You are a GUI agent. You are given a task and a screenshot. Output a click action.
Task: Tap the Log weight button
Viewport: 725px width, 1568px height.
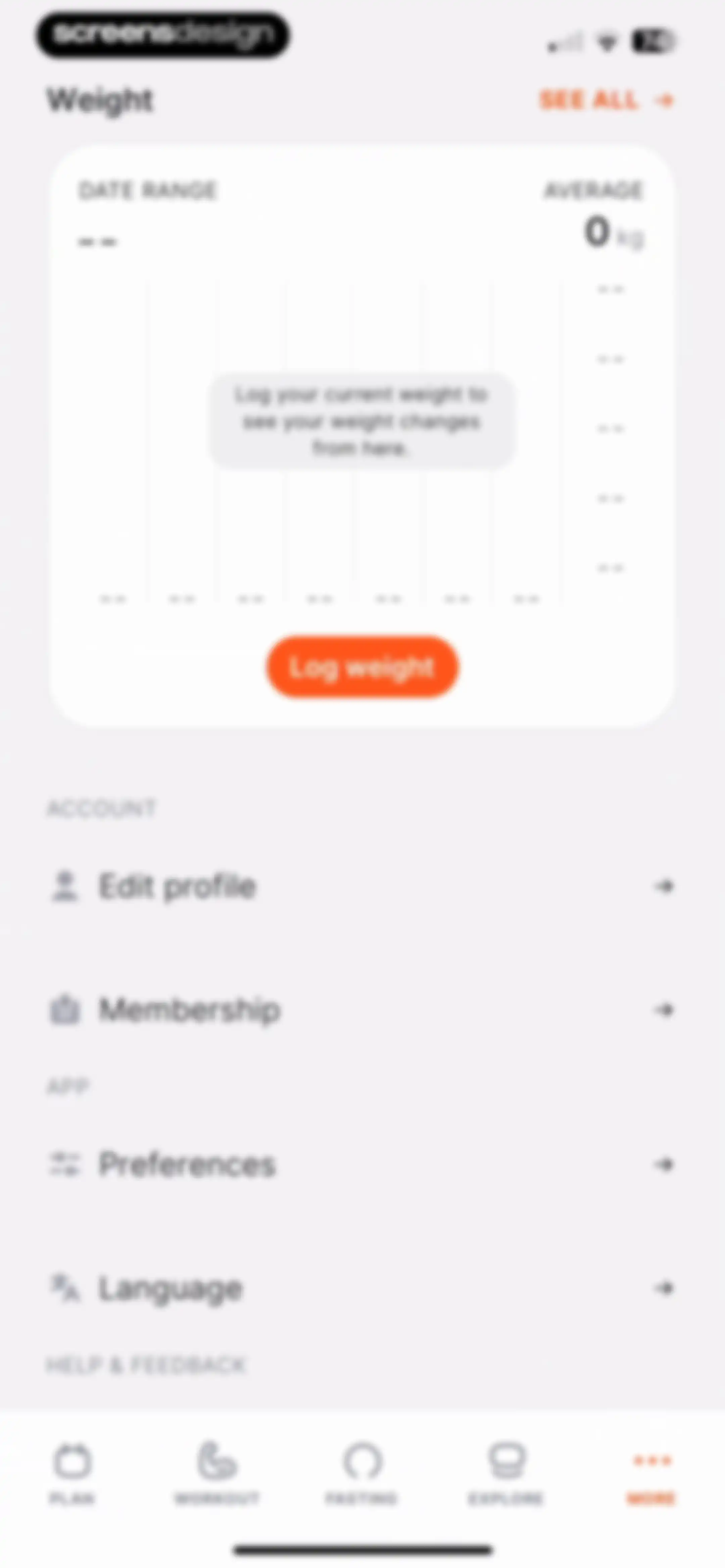click(362, 667)
